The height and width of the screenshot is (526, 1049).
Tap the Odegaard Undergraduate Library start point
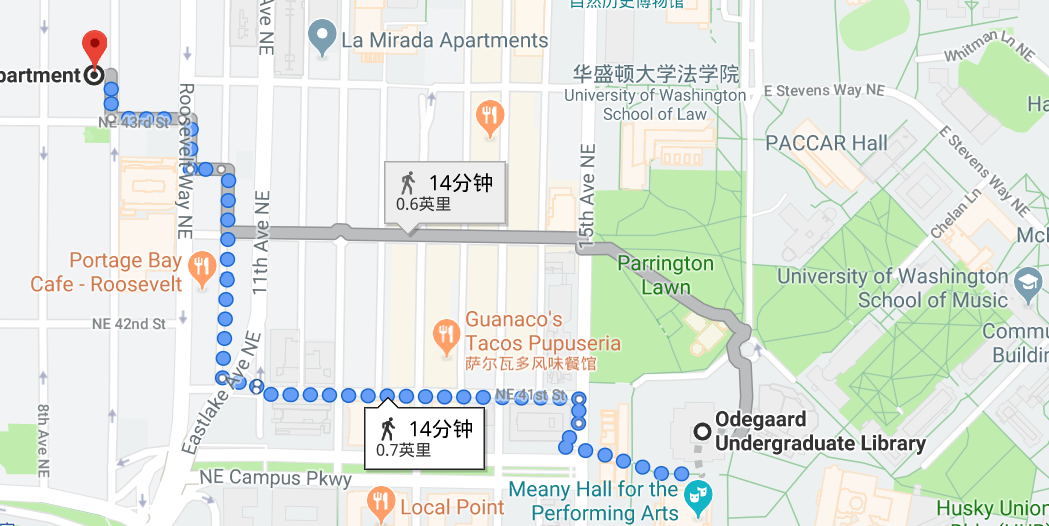pyautogui.click(x=703, y=433)
